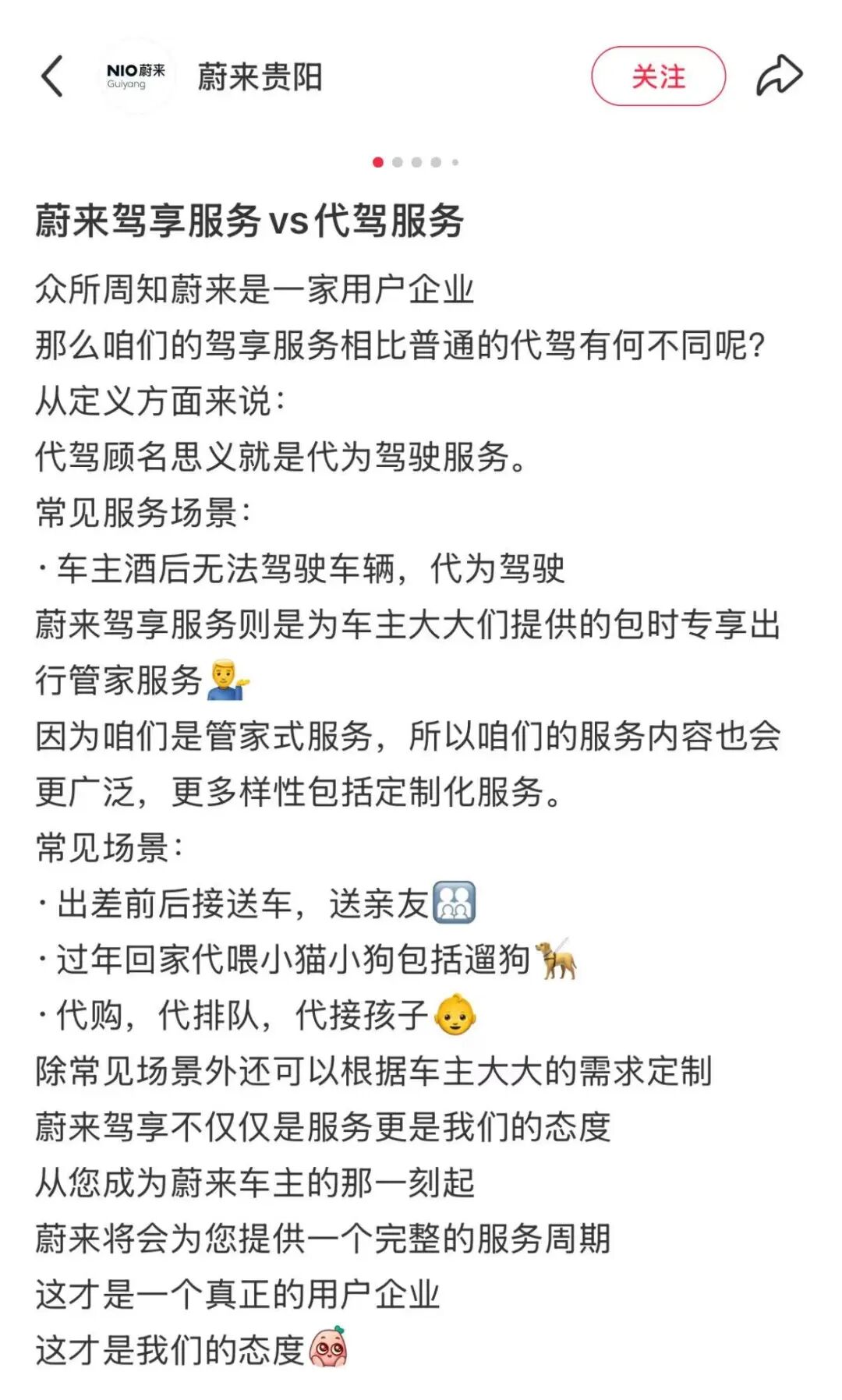The image size is (842, 1400).
Task: Share this post using the arrow icon
Action: click(x=779, y=76)
